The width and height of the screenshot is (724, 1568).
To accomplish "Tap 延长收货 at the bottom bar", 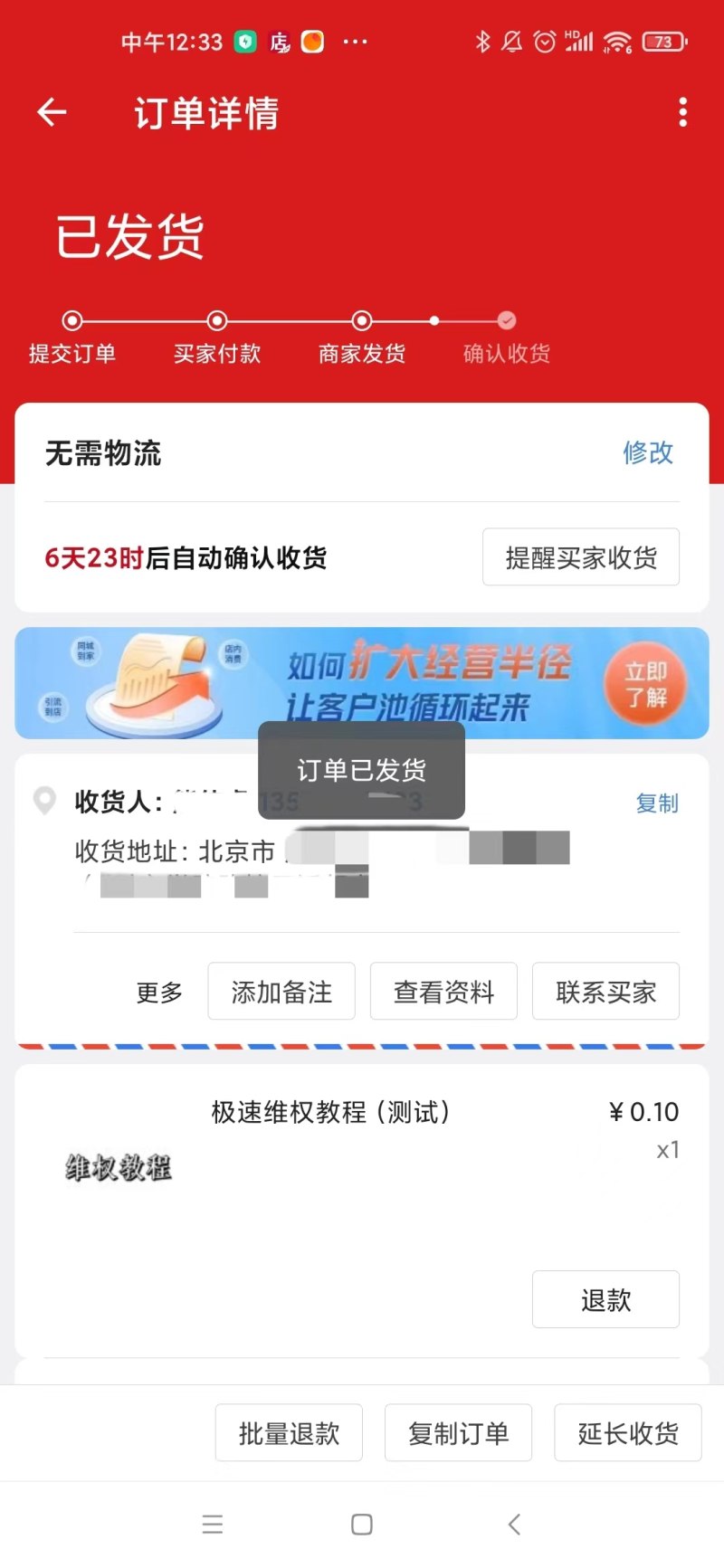I will point(627,1433).
